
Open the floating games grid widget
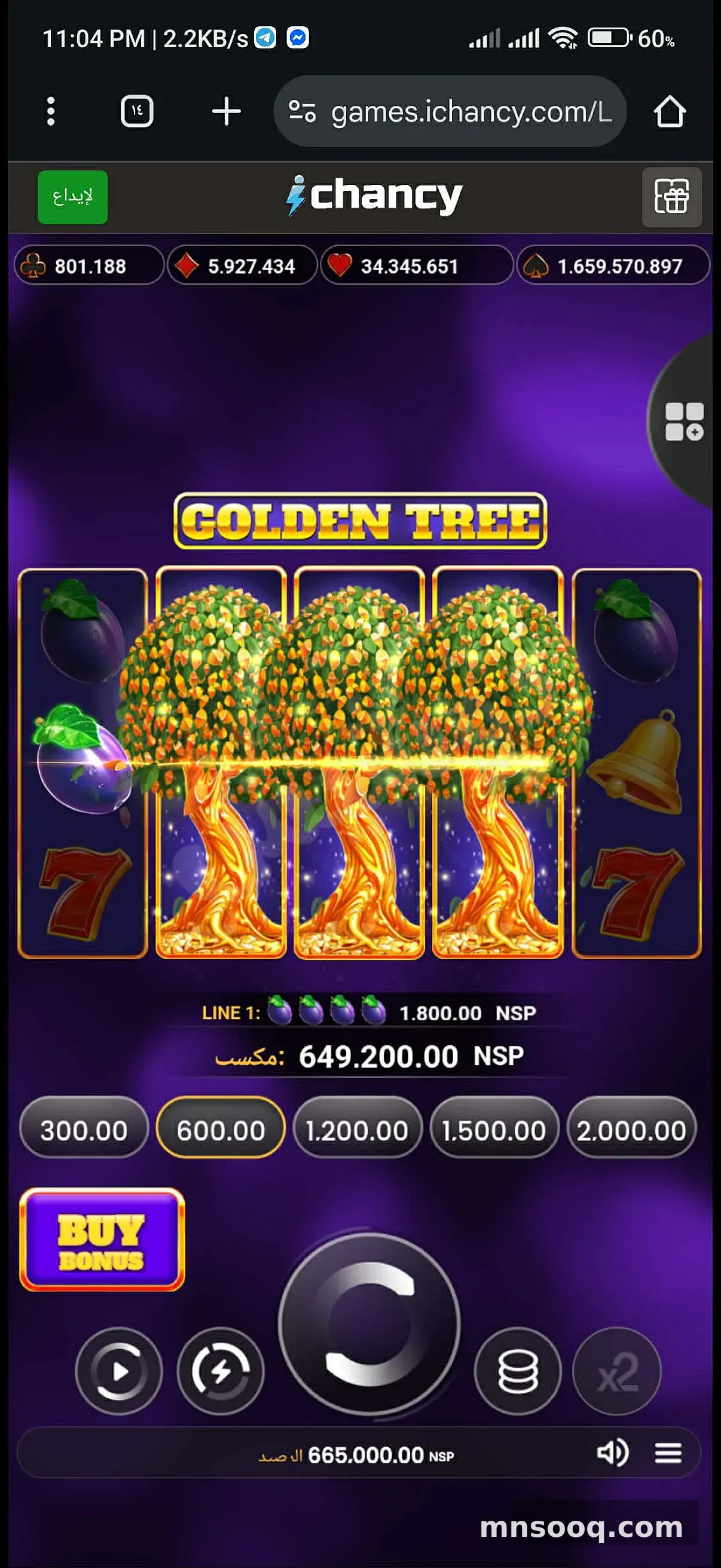pyautogui.click(x=684, y=421)
